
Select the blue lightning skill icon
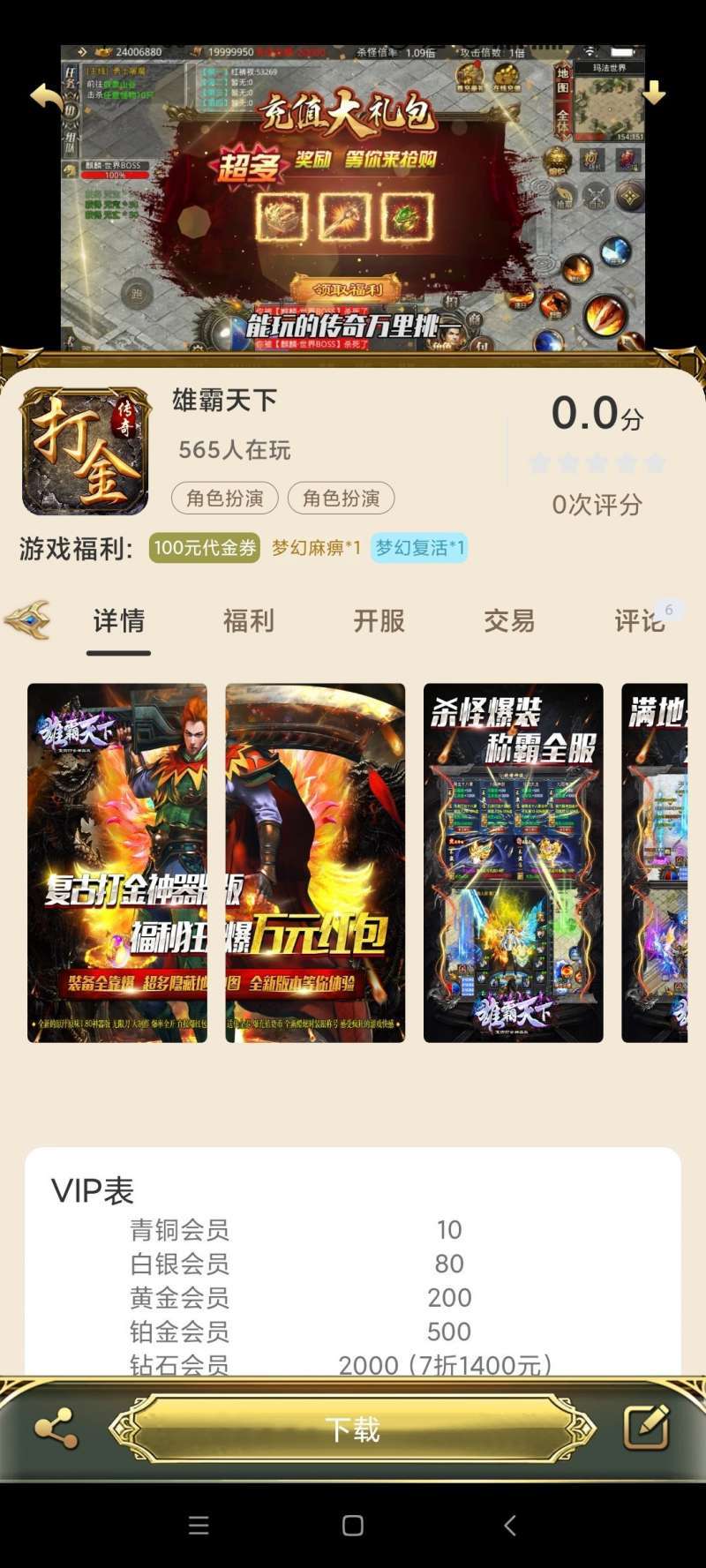pyautogui.click(x=614, y=251)
